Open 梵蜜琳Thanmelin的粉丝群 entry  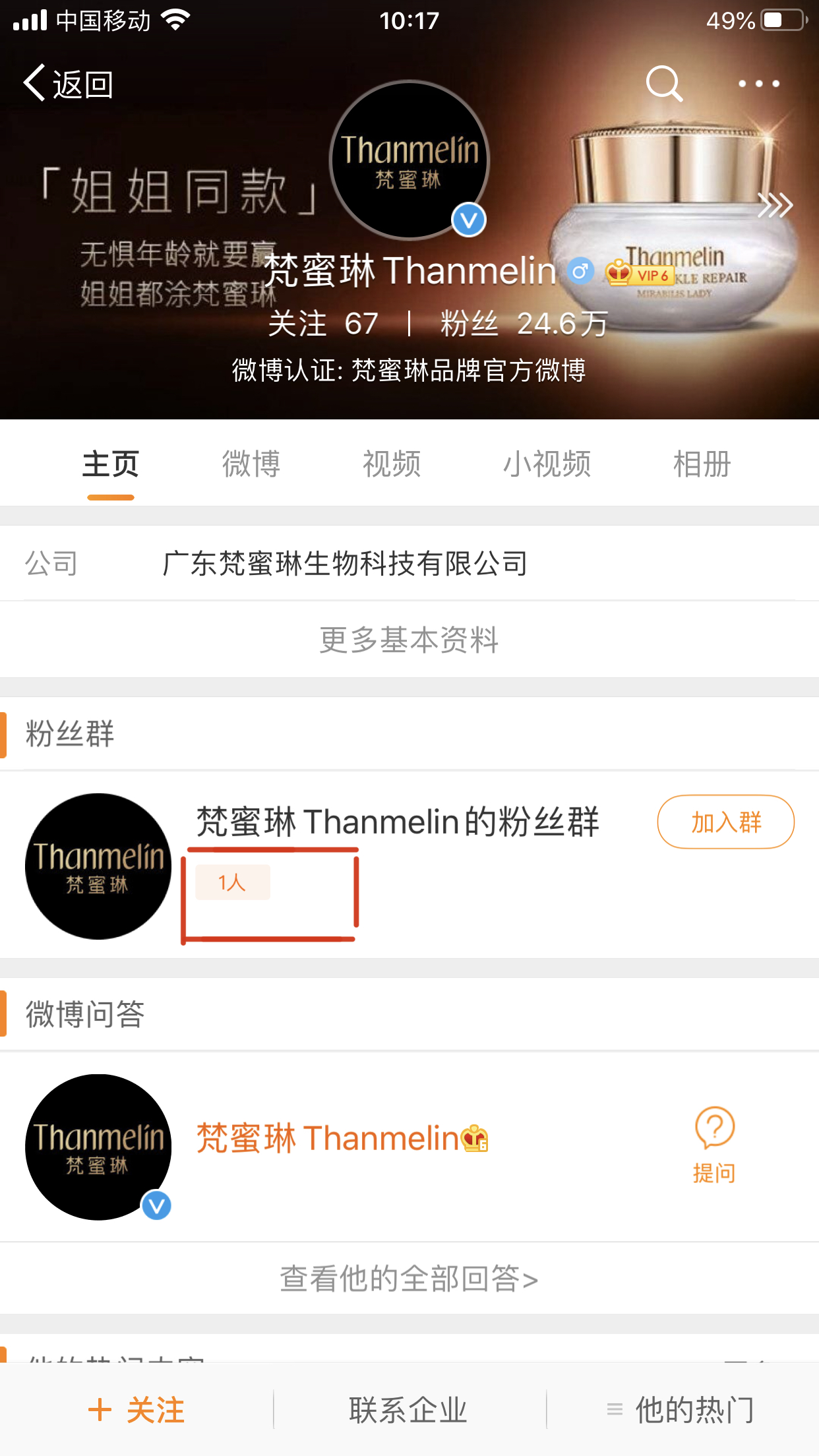(398, 822)
